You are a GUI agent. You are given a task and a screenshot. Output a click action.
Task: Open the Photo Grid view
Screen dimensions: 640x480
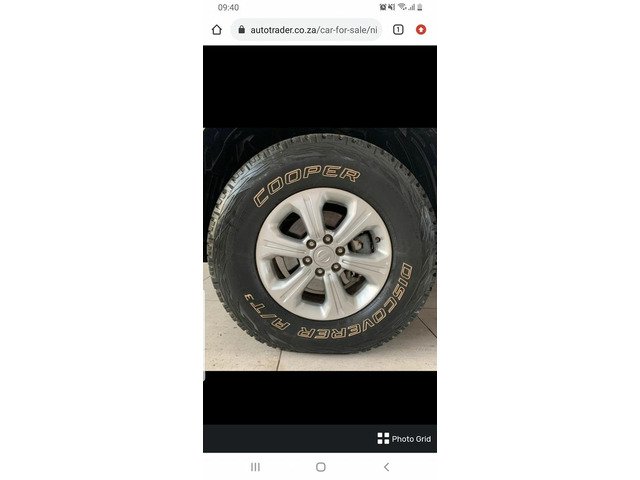pos(404,439)
